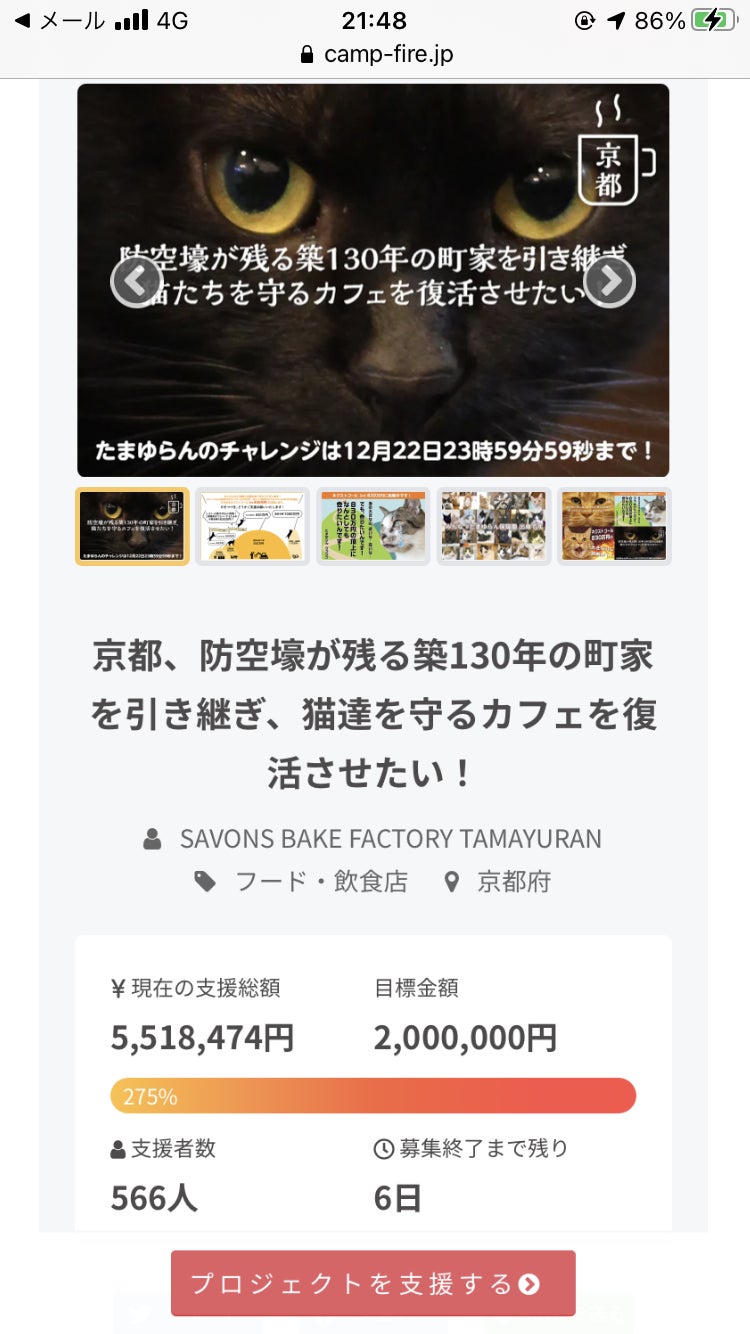This screenshot has height=1334, width=750.
Task: Go to the previous carousel image
Action: point(136,282)
